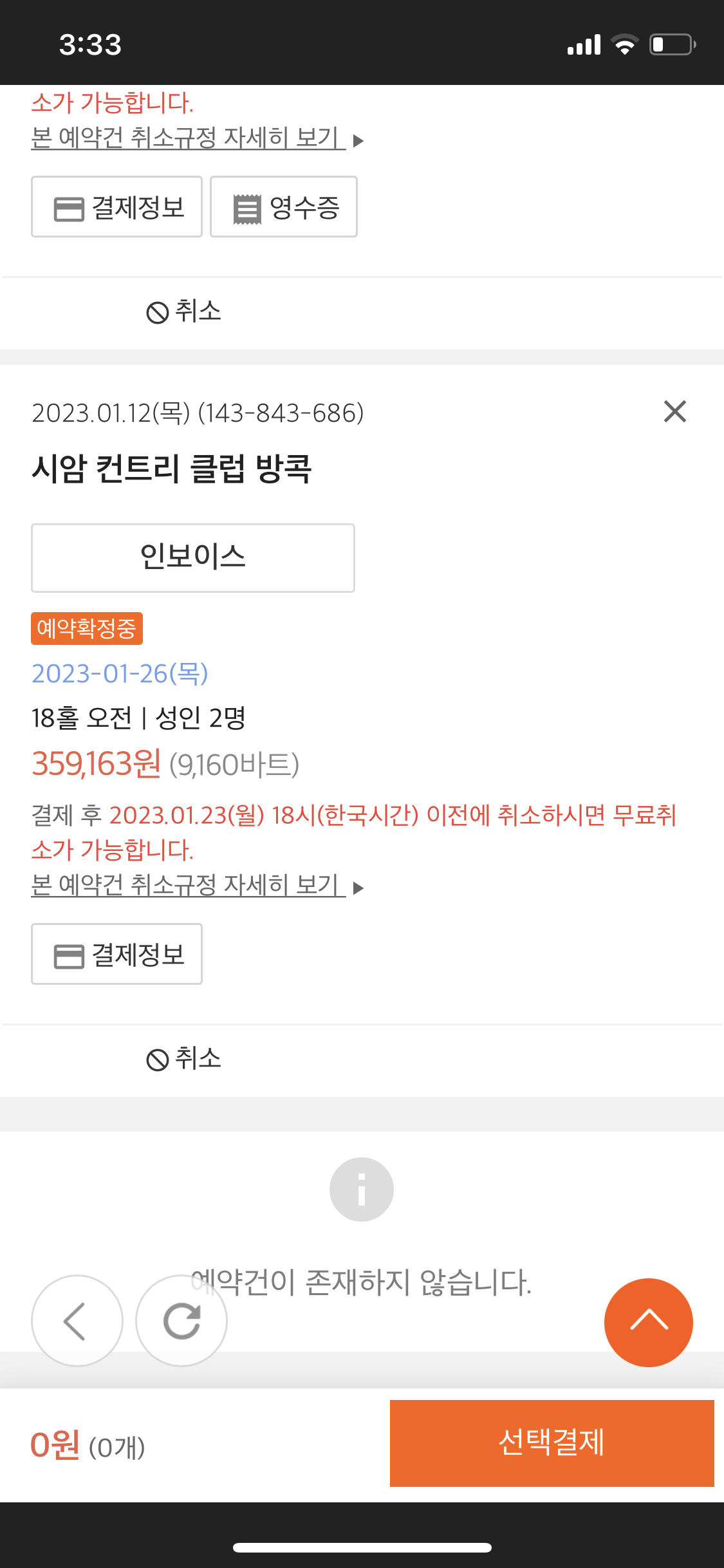Dismiss the 시암 컨트리 클럽 방콕 booking card
Viewport: 724px width, 1568px height.
[674, 411]
